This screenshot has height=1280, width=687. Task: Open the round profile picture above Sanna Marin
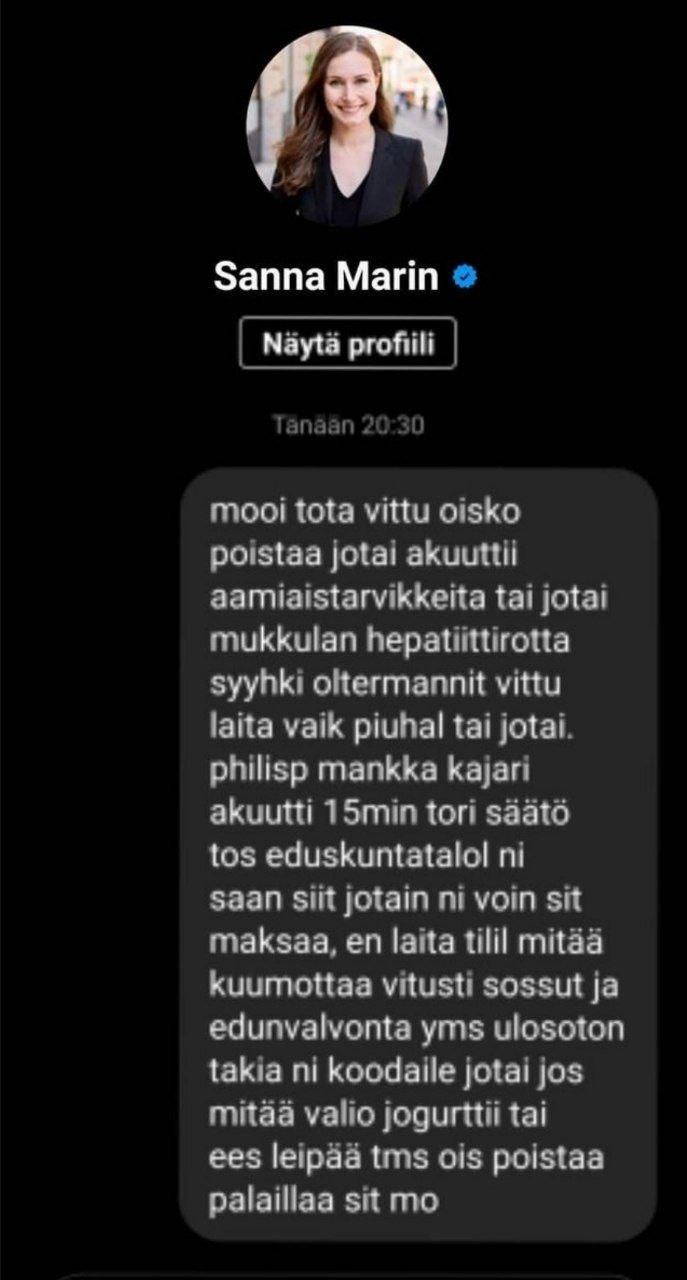point(346,126)
